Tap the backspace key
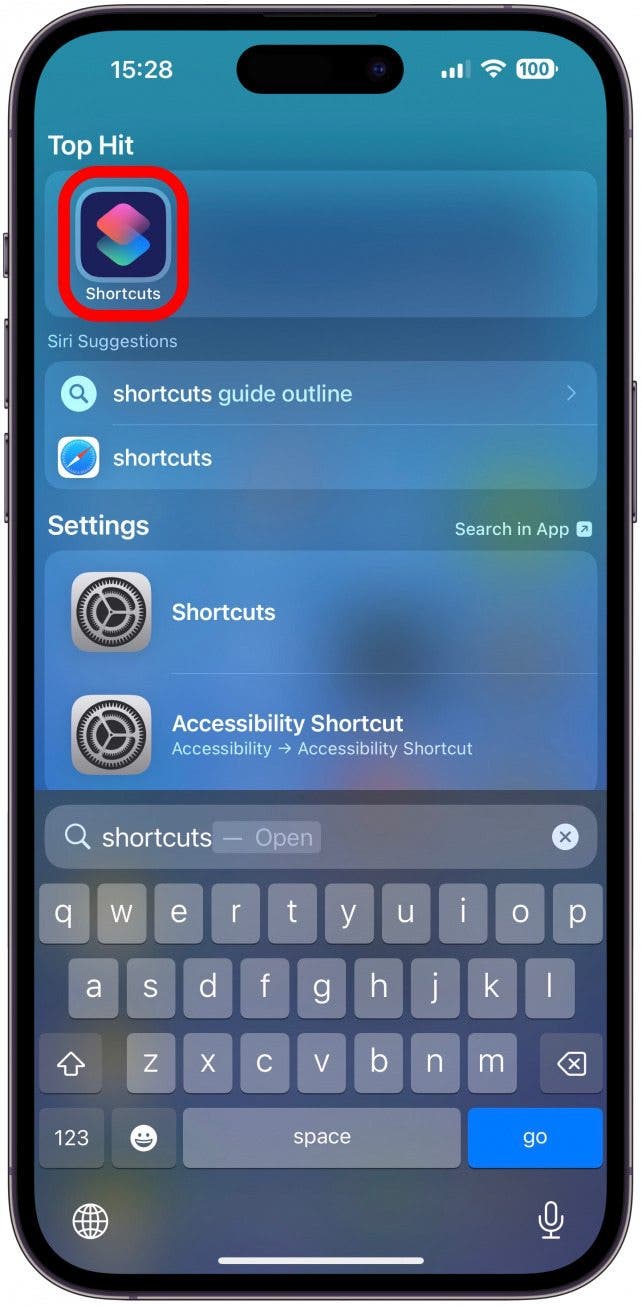Screen dimensions: 642x1305 point(571,1064)
